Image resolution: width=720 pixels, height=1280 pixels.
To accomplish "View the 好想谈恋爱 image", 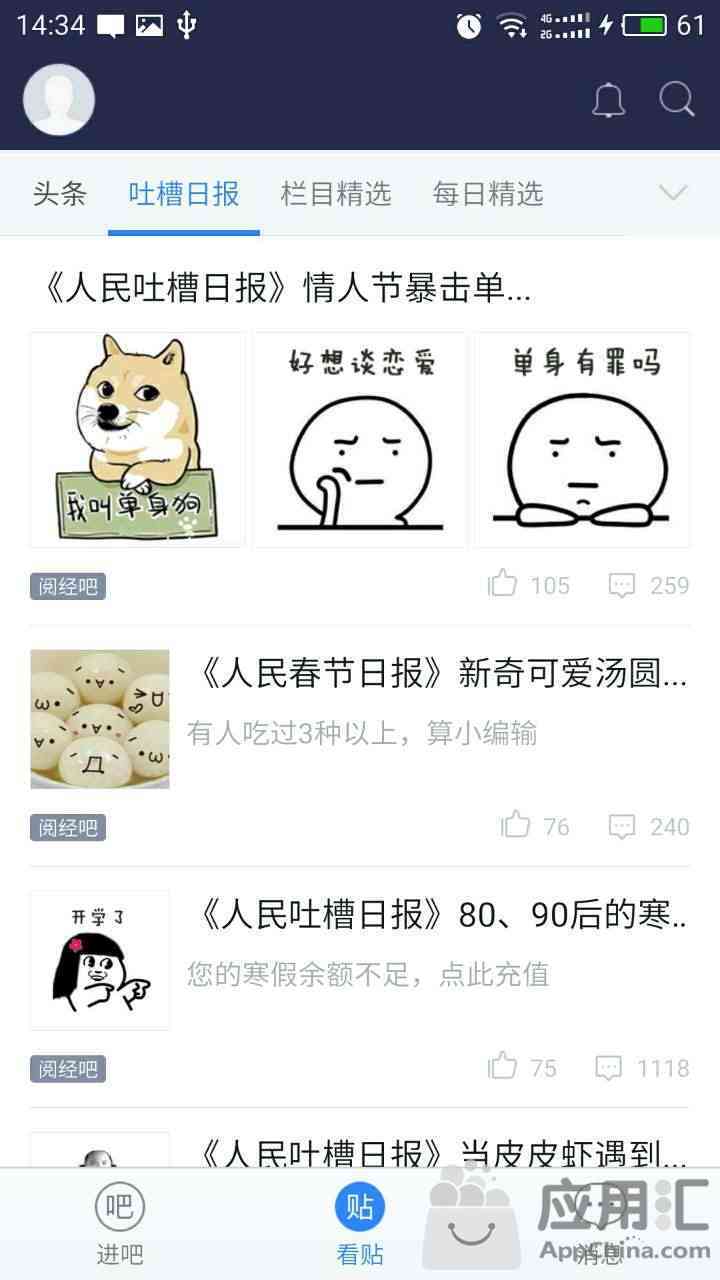I will 360,440.
